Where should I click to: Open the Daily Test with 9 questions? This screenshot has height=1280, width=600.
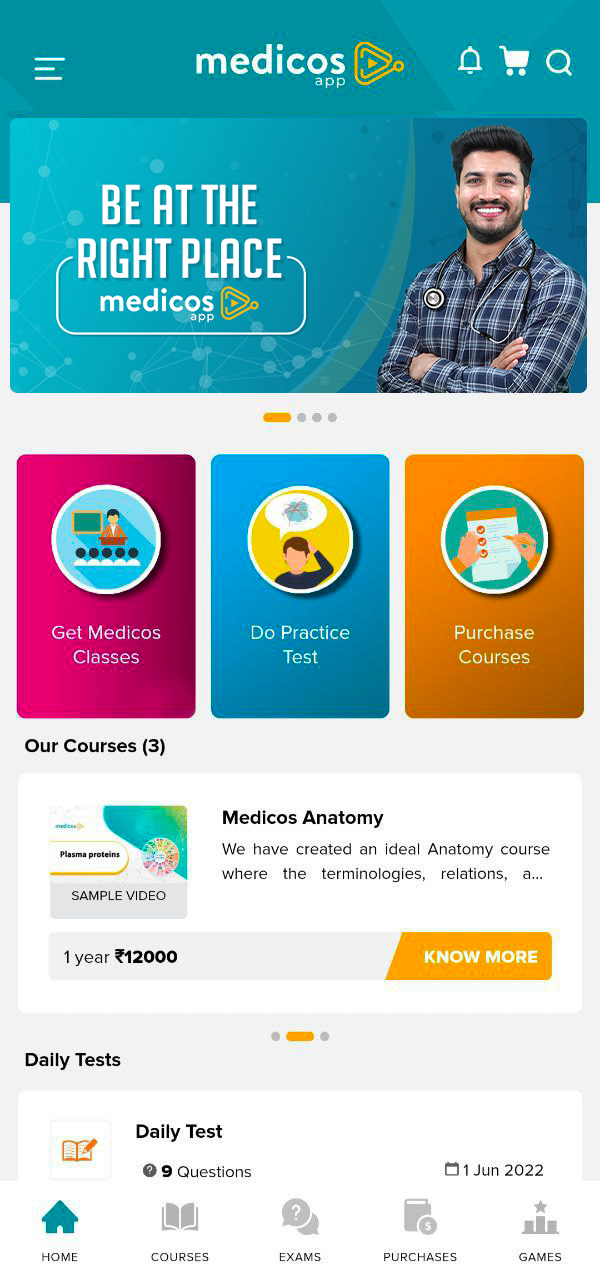300,1140
